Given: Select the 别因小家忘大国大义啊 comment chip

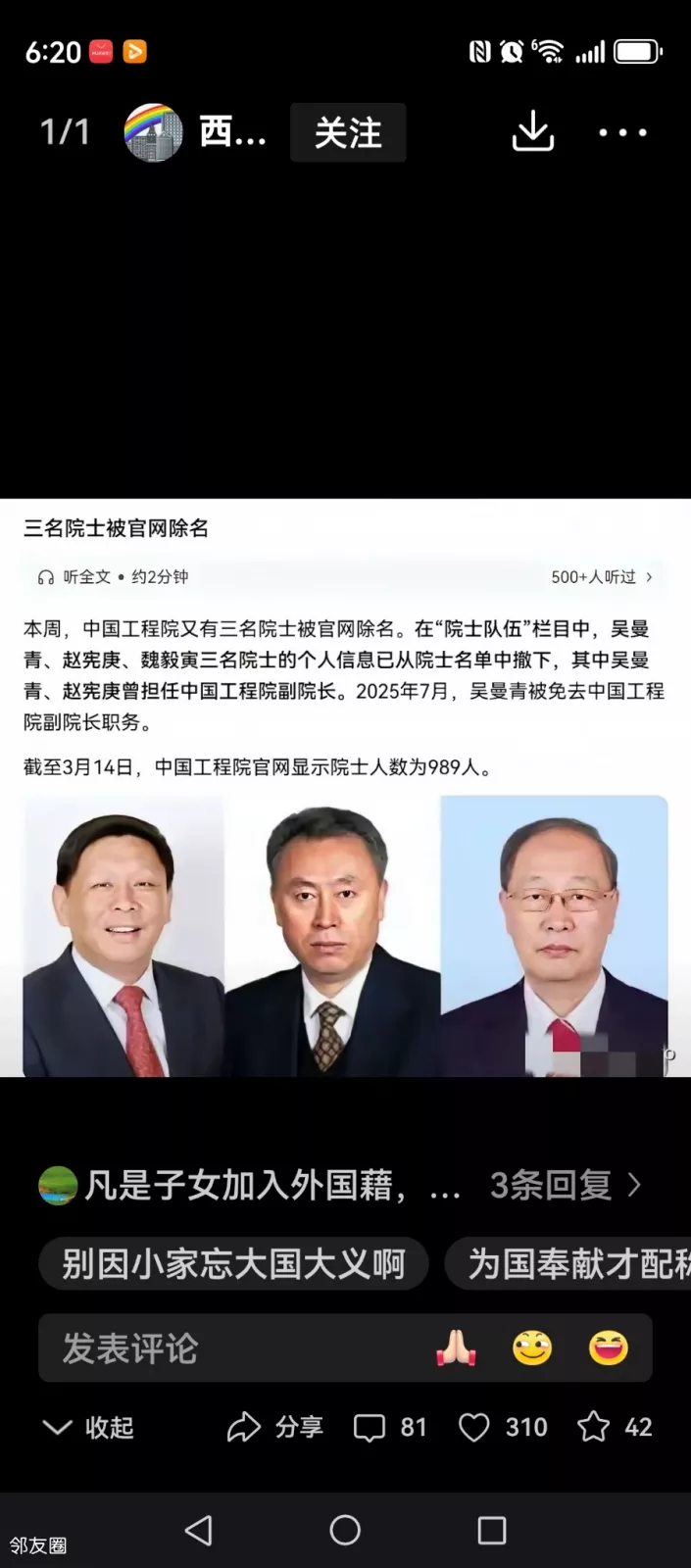Looking at the screenshot, I should click(x=233, y=1264).
